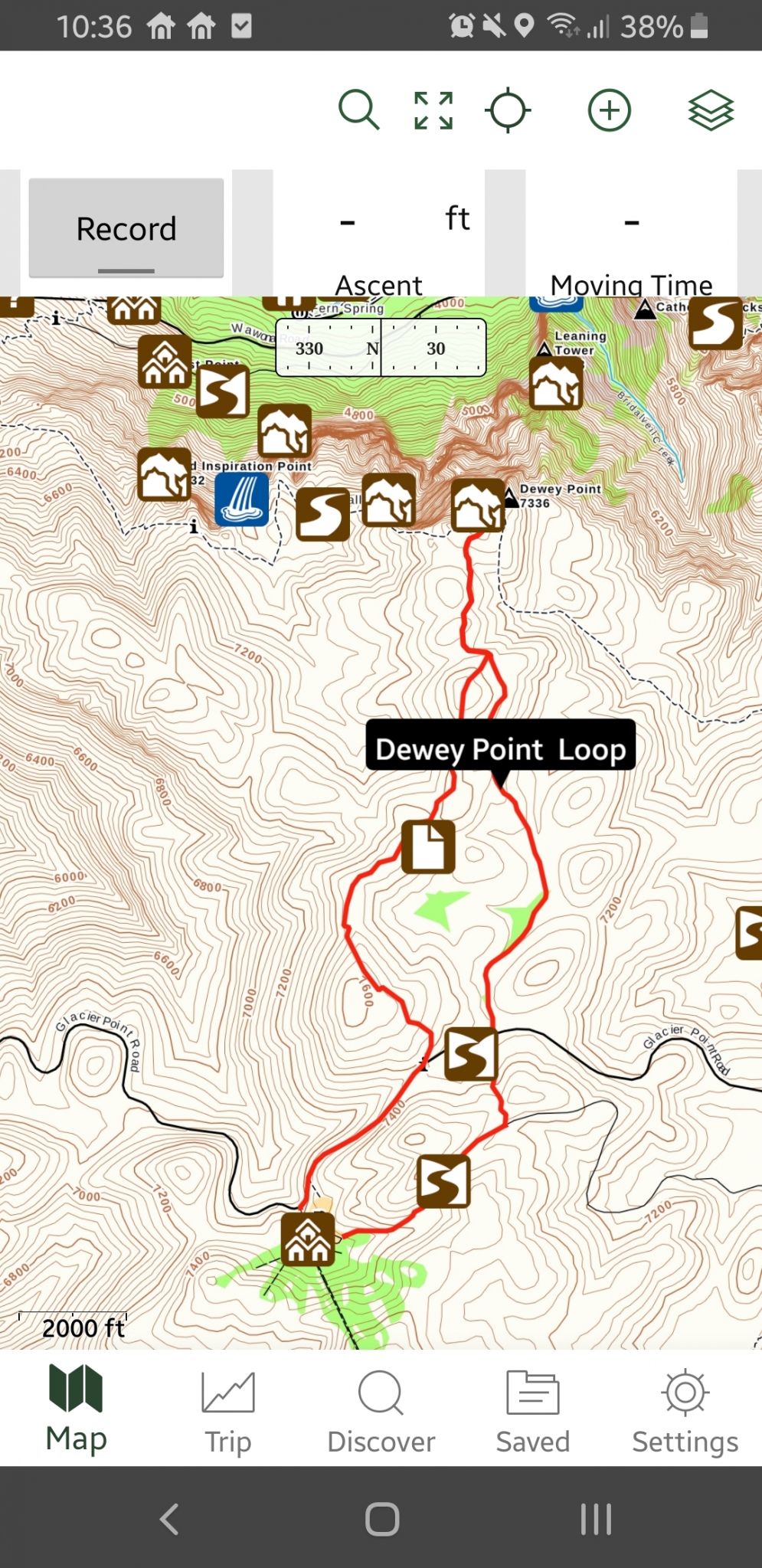Enter fullscreen map view
This screenshot has height=1568, width=762.
click(x=432, y=109)
